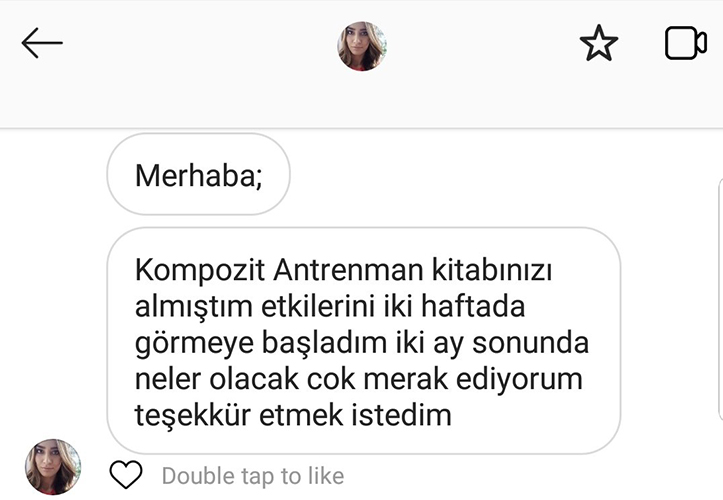Viewport: 723px width, 500px height.
Task: Start a video call
Action: click(x=685, y=44)
